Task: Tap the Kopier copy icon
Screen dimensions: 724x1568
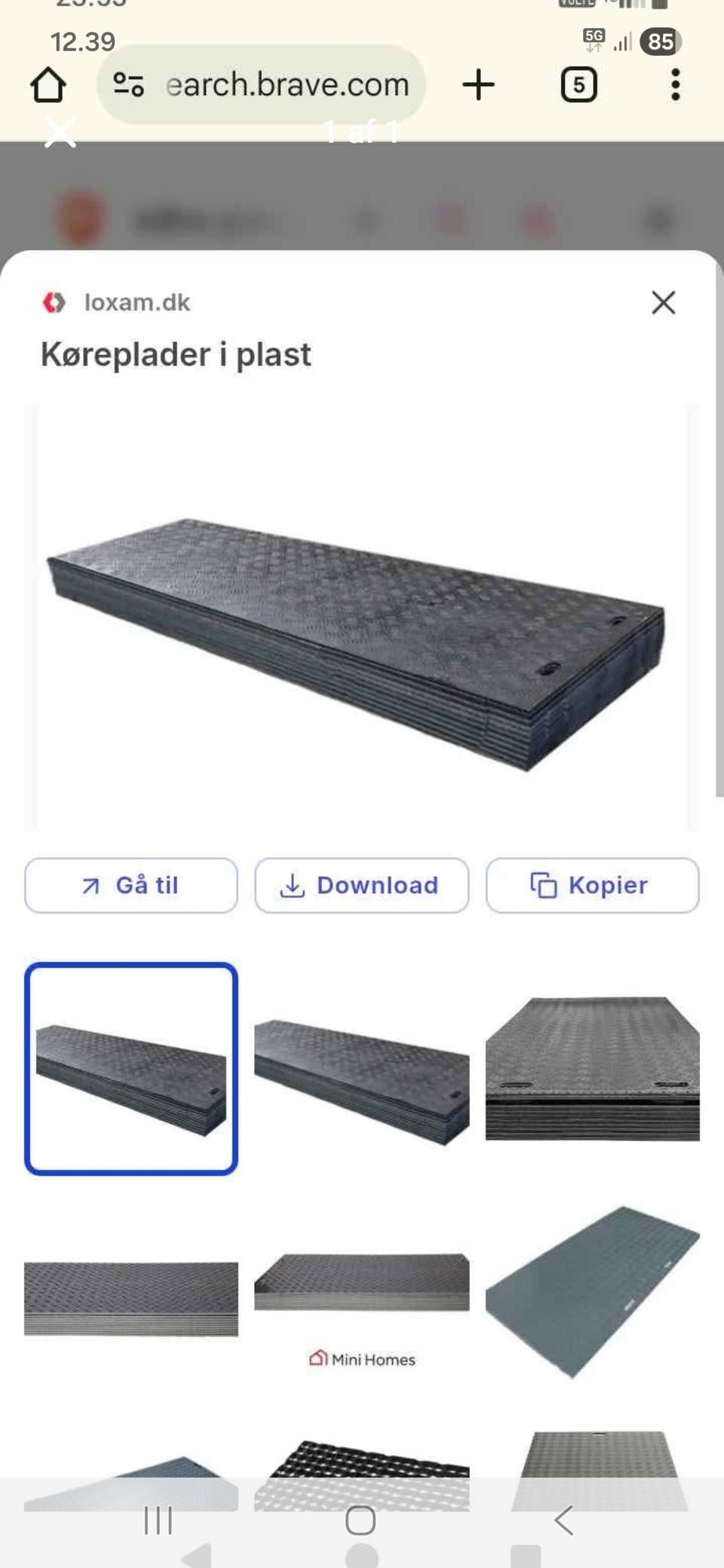Action: click(x=542, y=885)
